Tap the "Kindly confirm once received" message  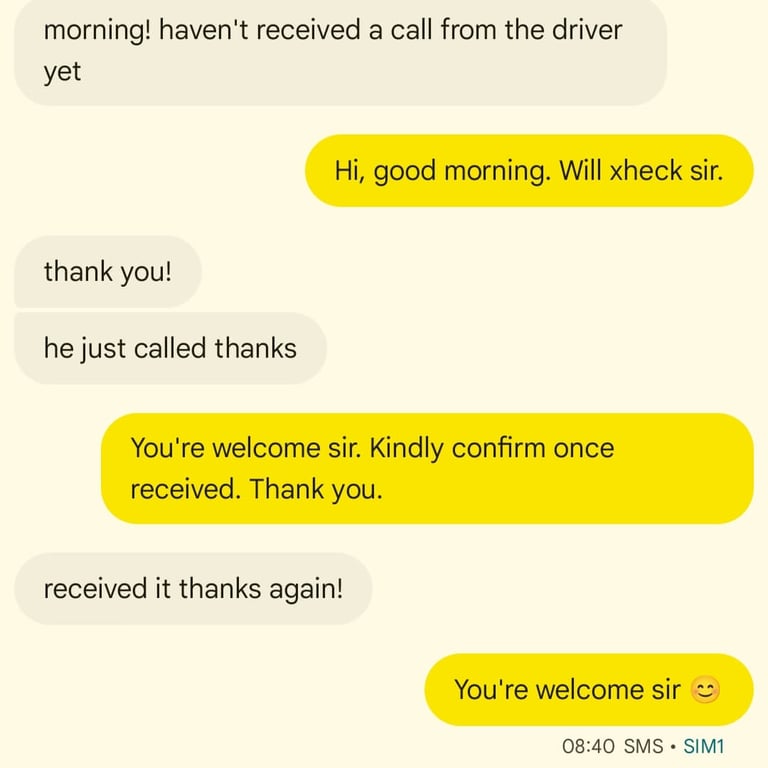tap(426, 468)
